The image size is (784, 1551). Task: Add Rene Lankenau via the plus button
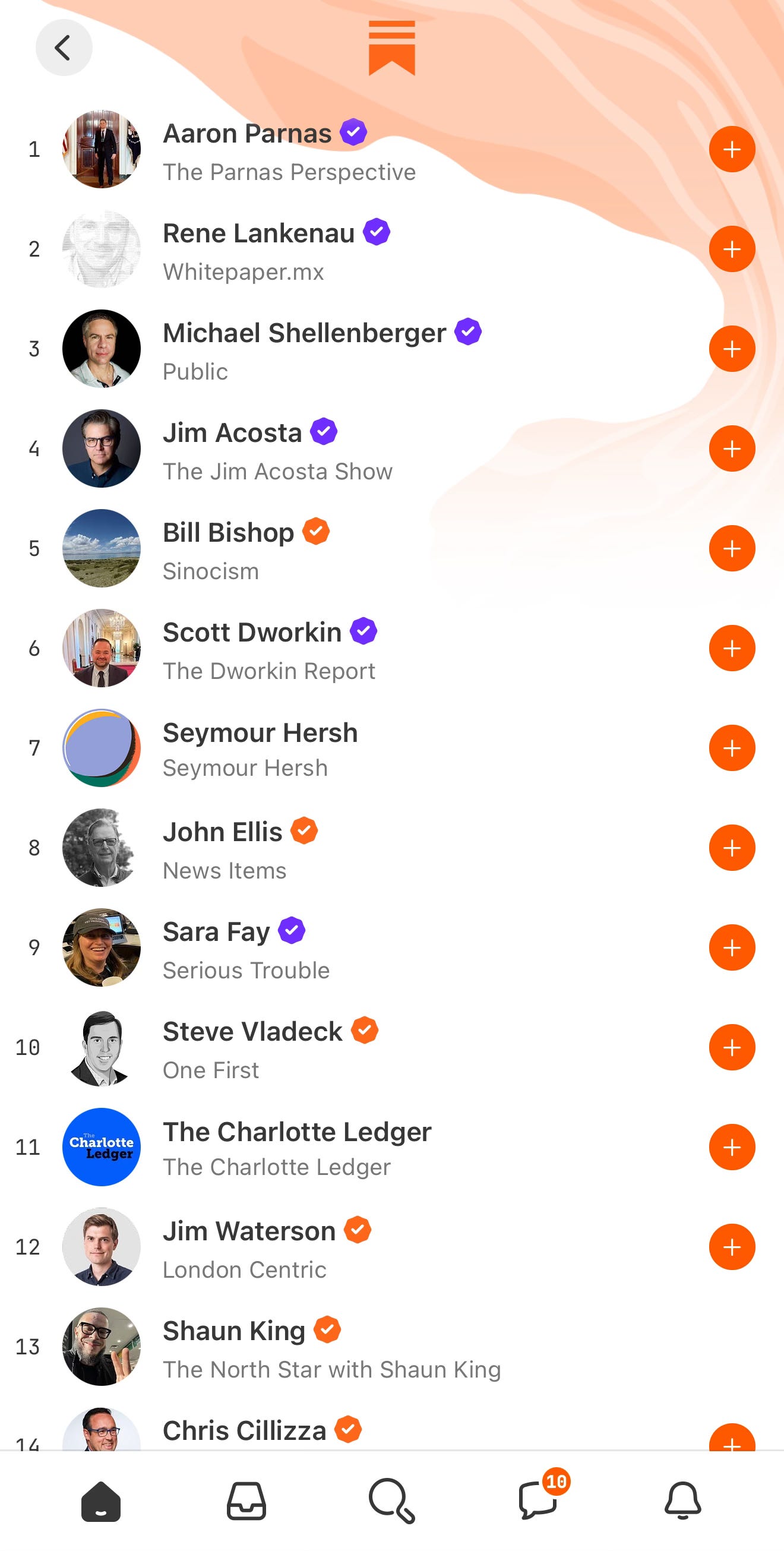pyautogui.click(x=732, y=249)
